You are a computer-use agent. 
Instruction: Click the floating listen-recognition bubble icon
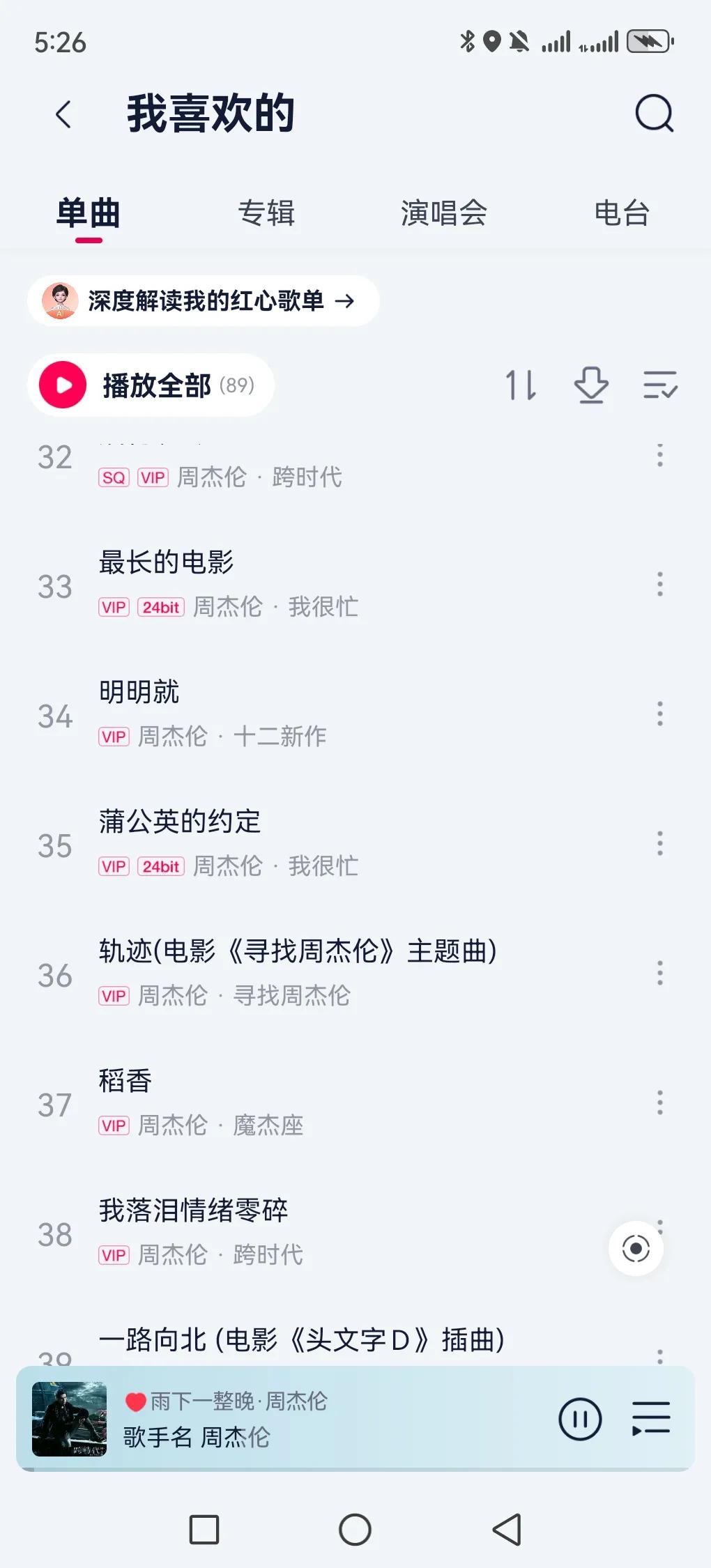(x=635, y=1247)
